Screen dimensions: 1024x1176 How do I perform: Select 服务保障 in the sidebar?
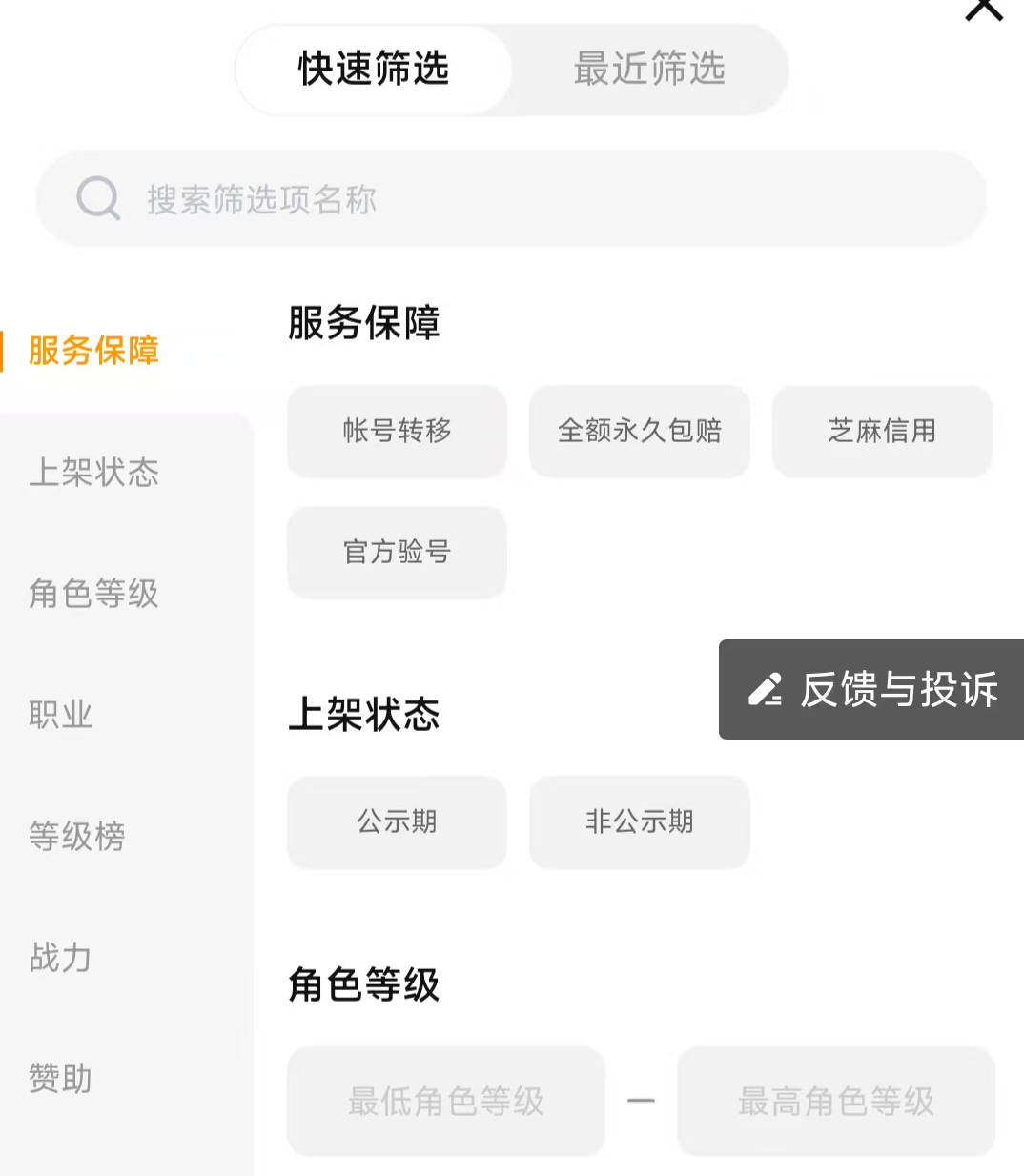pyautogui.click(x=93, y=351)
